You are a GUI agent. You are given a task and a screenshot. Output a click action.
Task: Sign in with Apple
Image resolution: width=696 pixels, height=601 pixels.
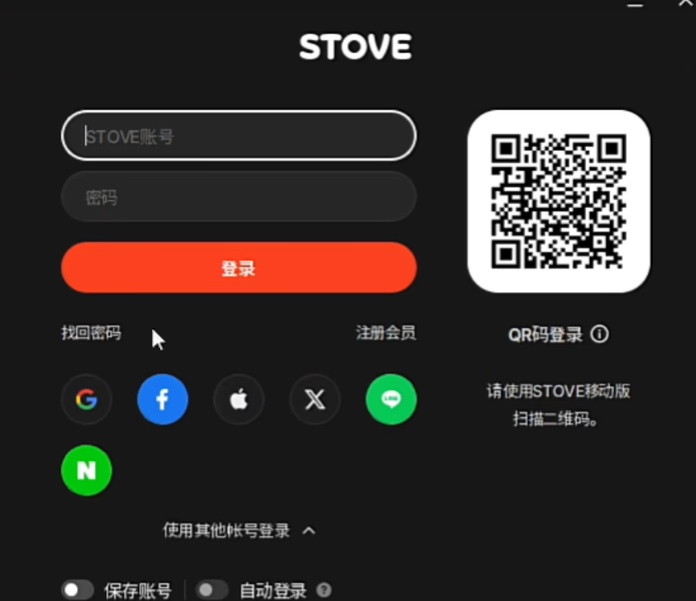[x=238, y=400]
